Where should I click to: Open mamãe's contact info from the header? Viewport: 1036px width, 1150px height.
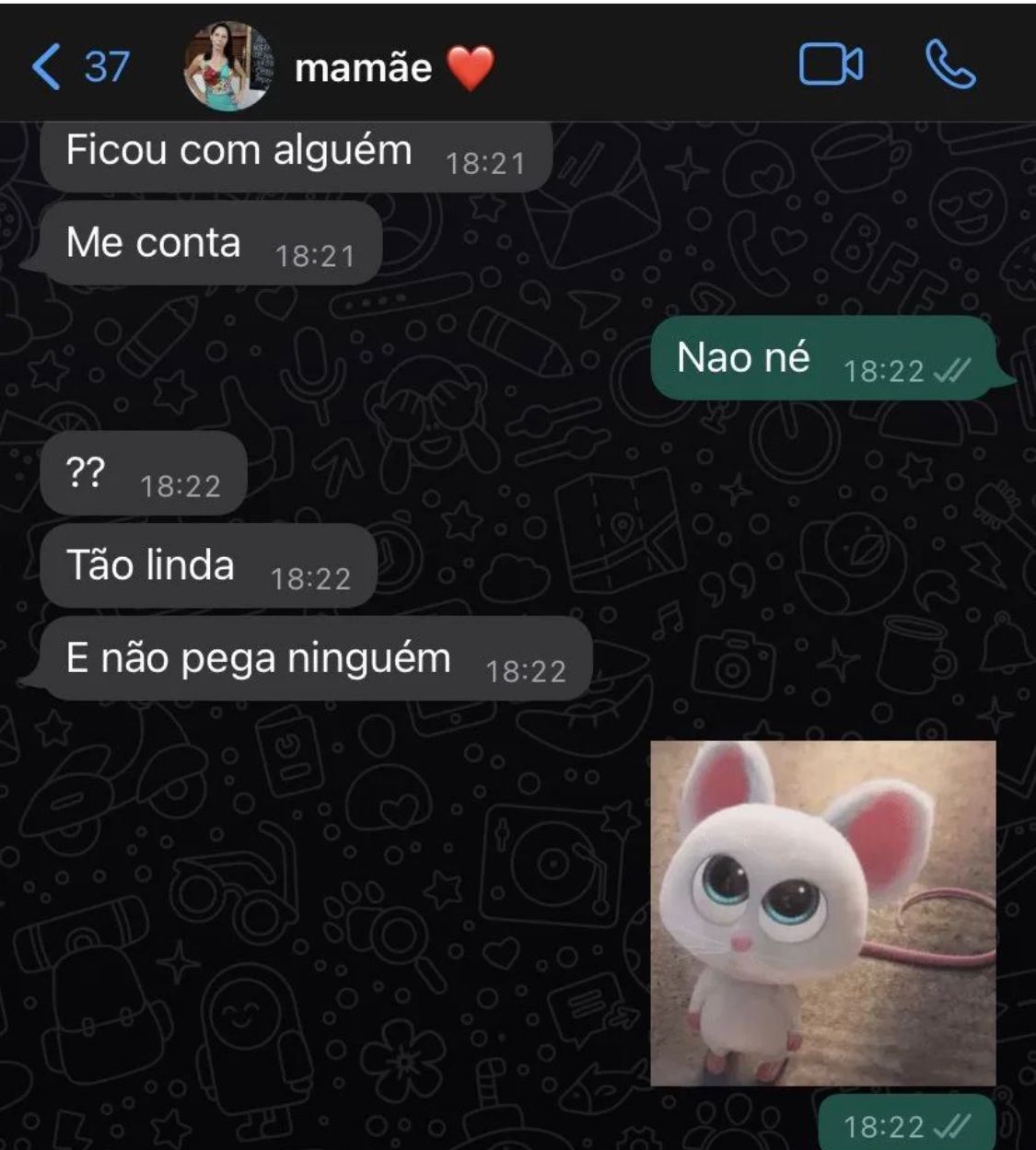pos(363,67)
